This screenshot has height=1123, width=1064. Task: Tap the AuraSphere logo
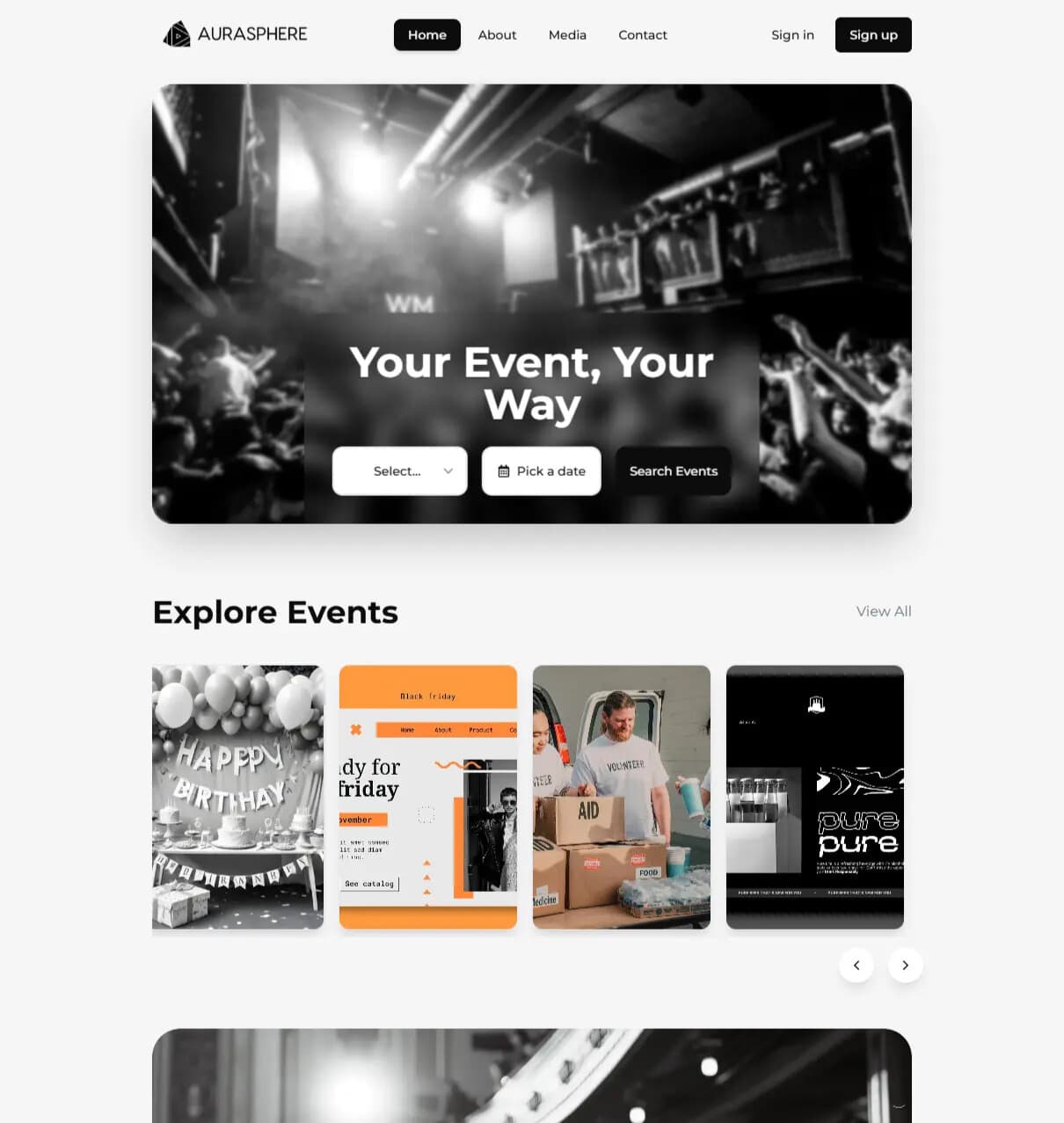pos(235,34)
